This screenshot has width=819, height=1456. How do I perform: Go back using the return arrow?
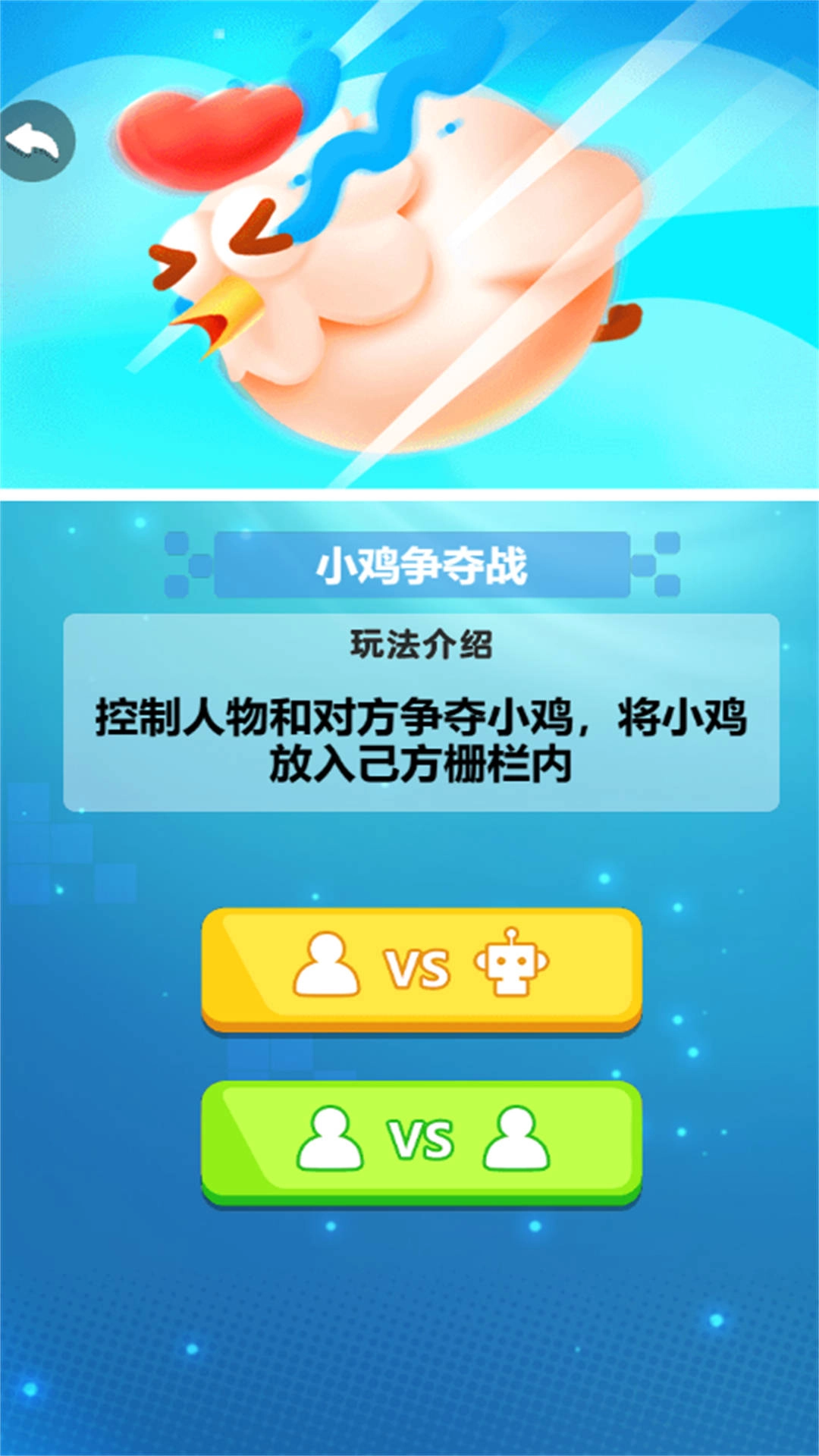point(34,141)
